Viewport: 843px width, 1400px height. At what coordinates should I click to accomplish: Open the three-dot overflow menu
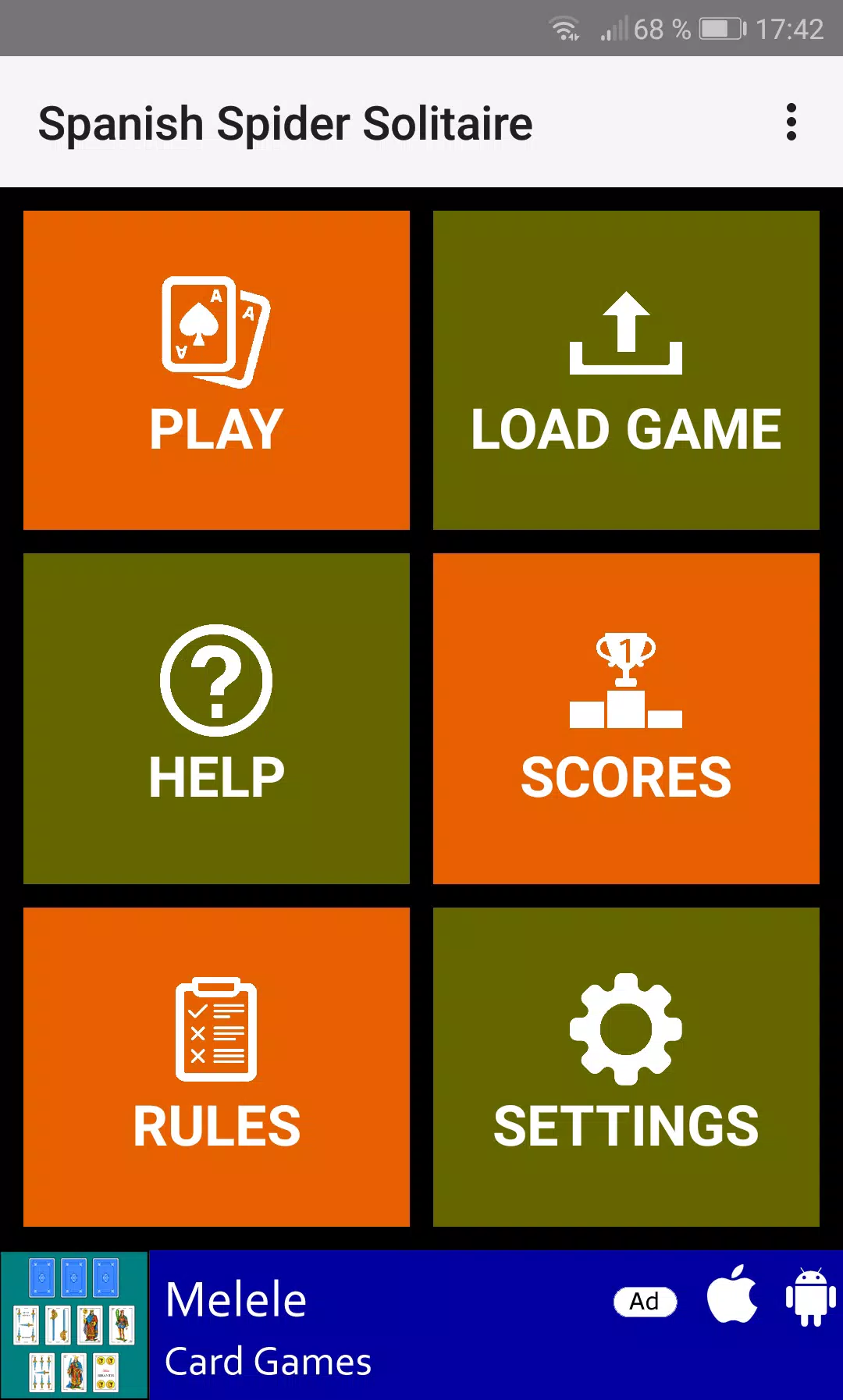[791, 123]
